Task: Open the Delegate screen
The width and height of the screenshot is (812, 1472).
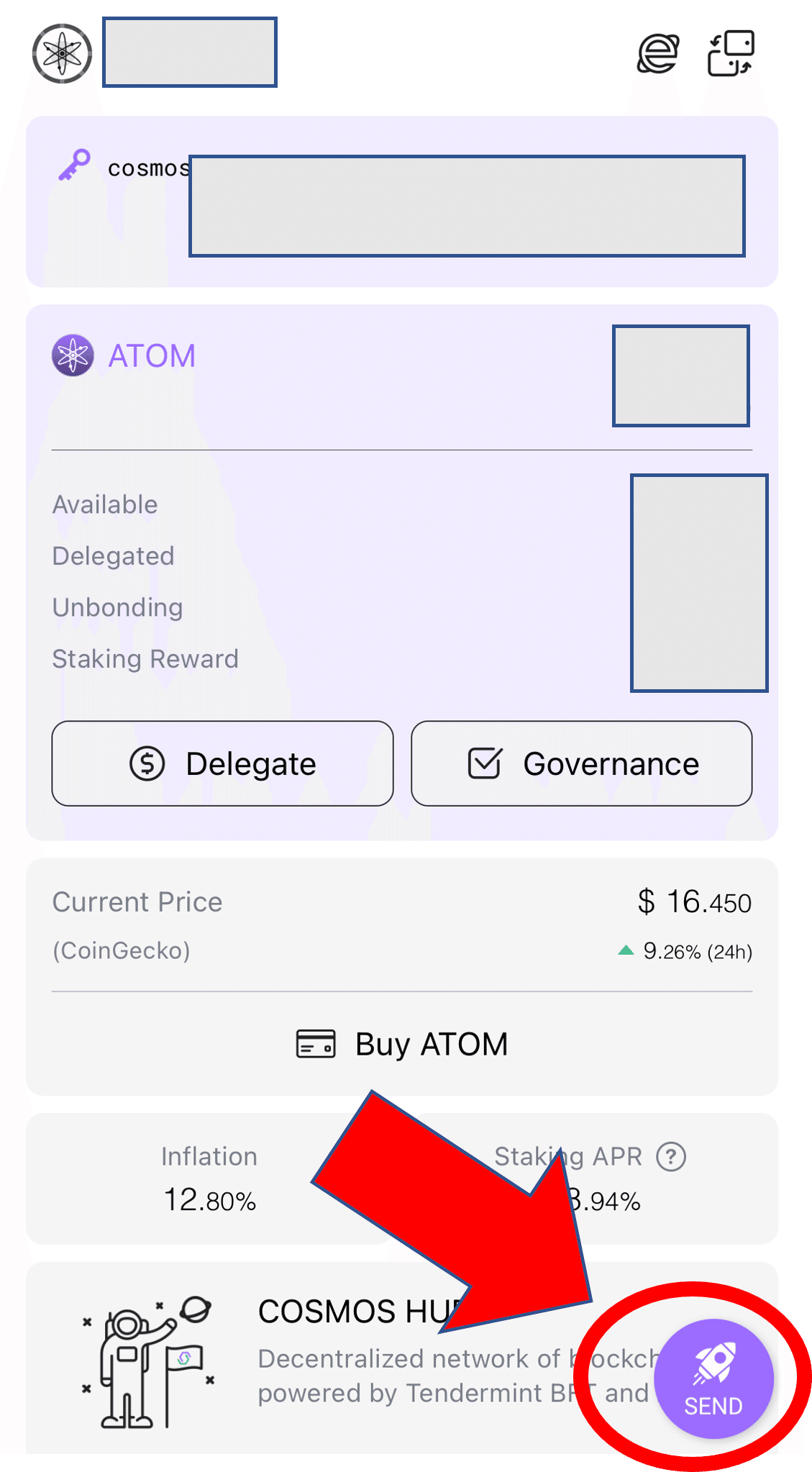Action: (222, 763)
